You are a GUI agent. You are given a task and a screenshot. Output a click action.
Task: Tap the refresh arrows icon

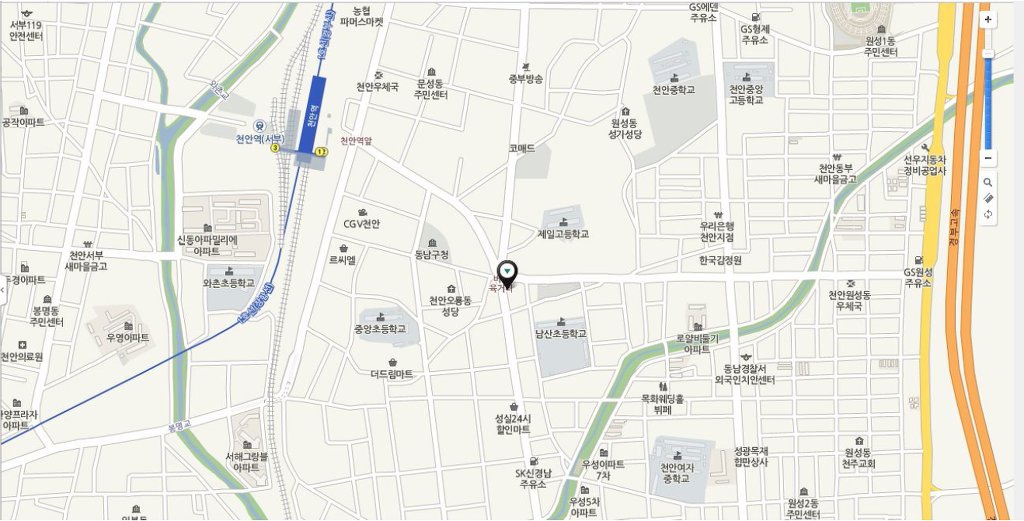tap(988, 214)
